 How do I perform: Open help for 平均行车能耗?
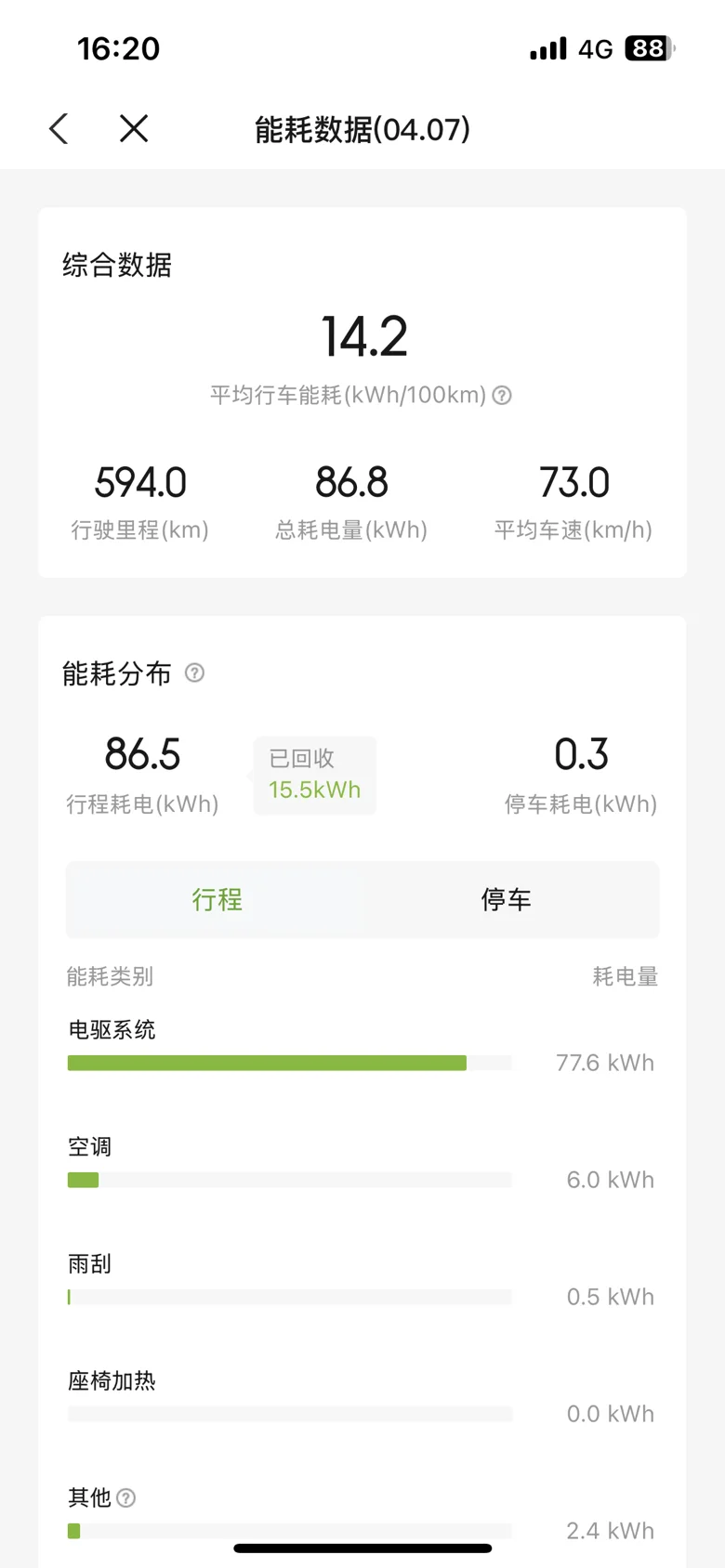tap(502, 396)
